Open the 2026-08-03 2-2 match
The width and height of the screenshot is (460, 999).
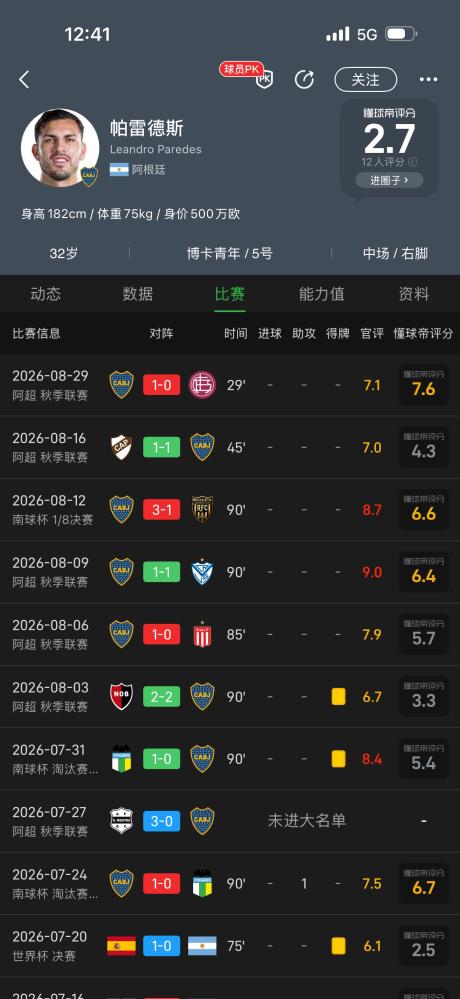pyautogui.click(x=230, y=697)
